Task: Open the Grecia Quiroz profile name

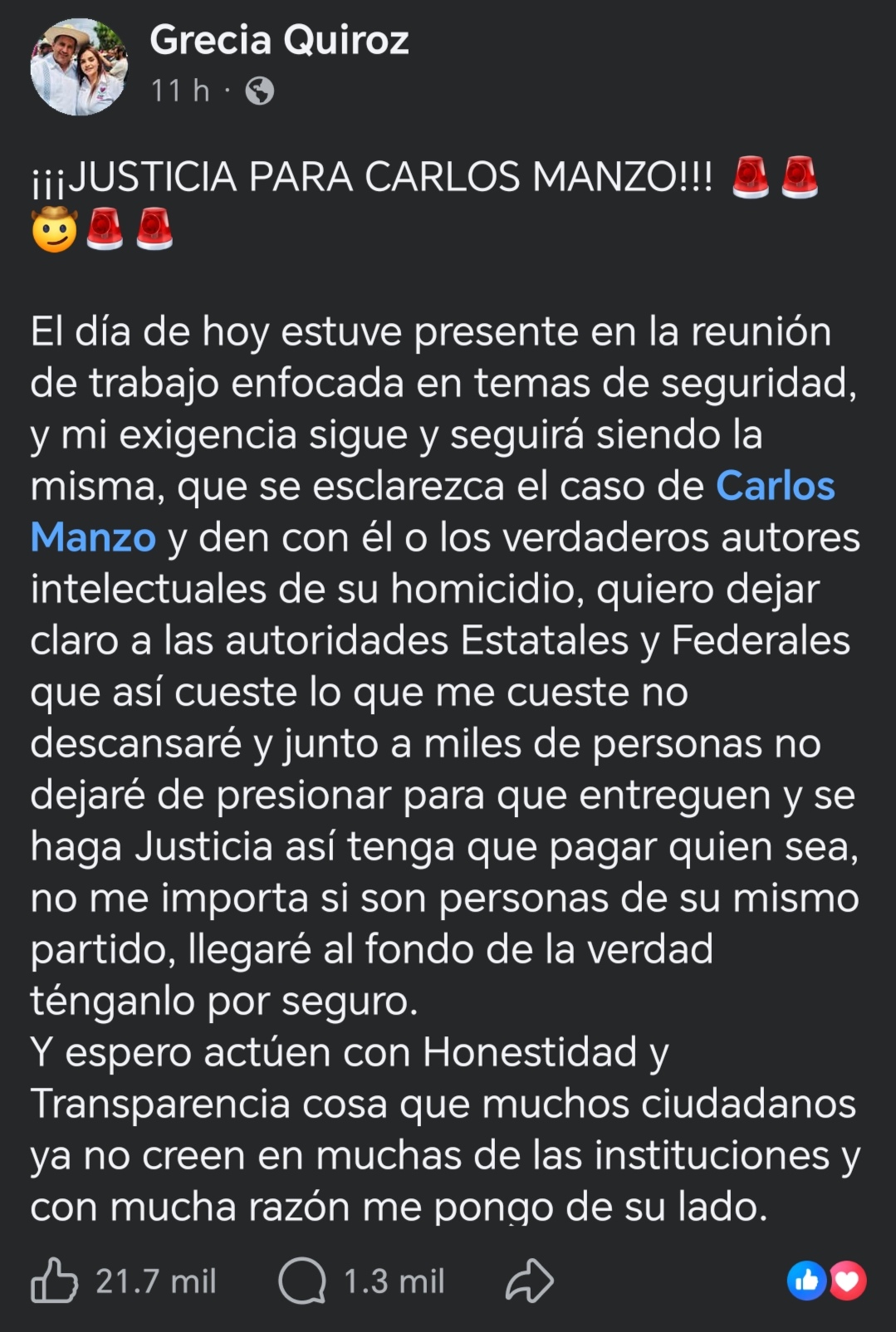Action: pos(279,40)
